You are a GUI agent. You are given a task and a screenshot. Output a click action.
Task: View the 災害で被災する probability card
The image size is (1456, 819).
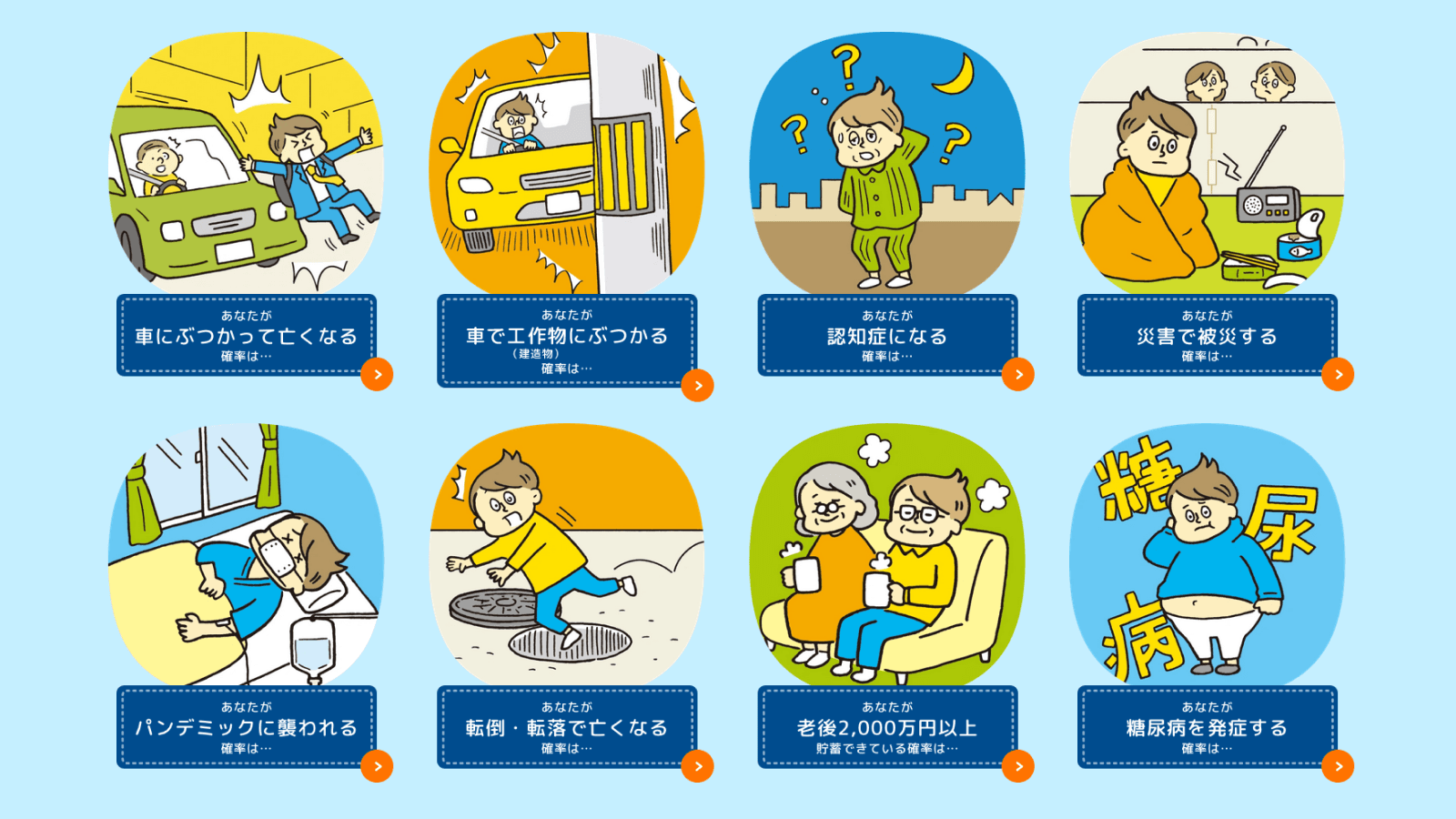pyautogui.click(x=1208, y=336)
